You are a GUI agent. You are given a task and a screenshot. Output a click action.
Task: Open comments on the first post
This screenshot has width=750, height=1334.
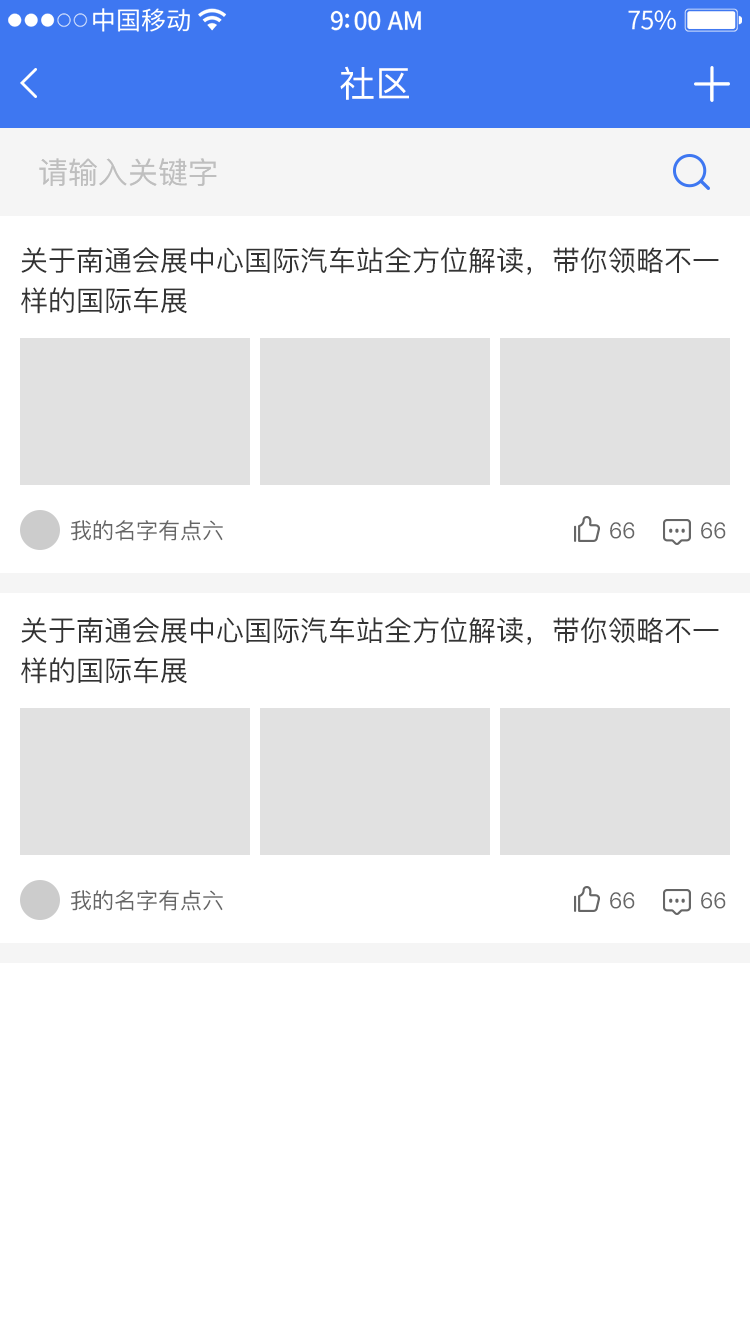tap(677, 531)
